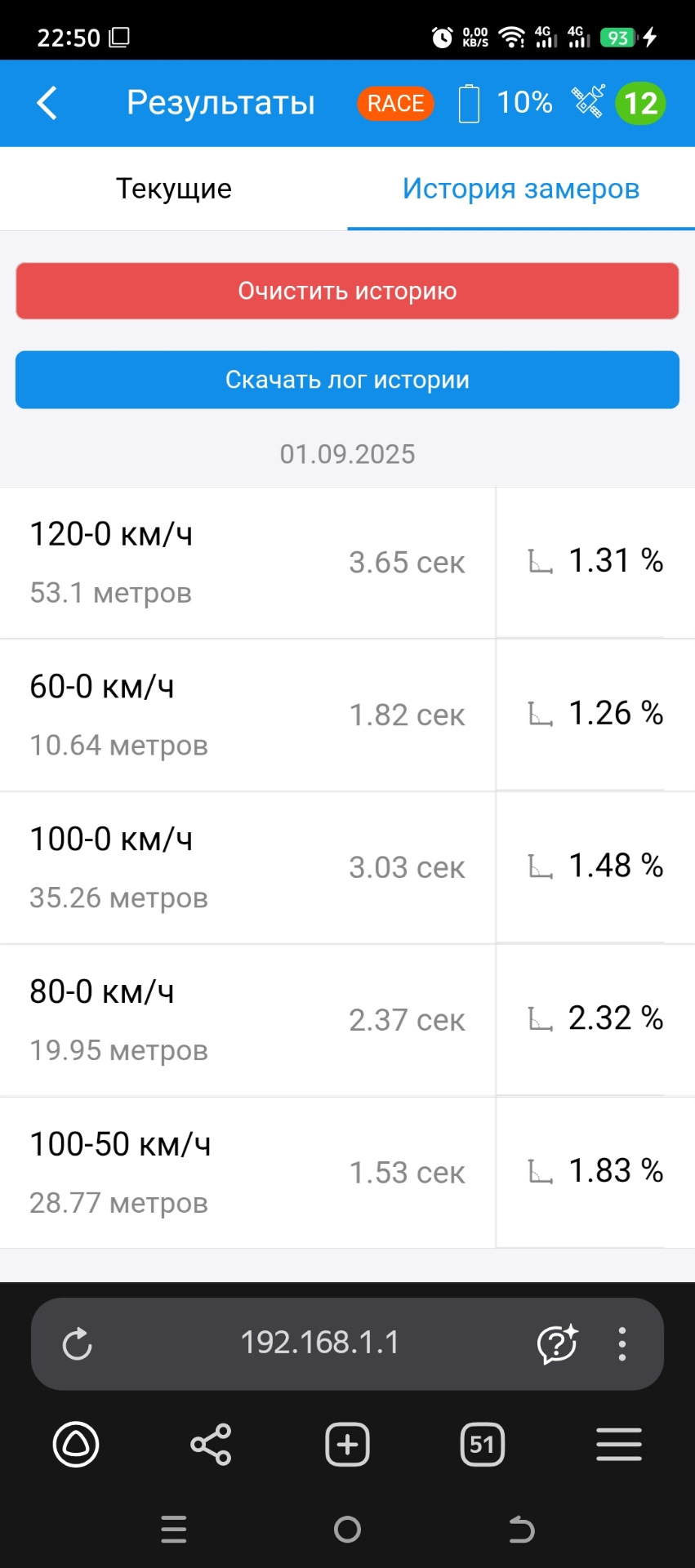This screenshot has height=1568, width=695.
Task: Tap the address bar showing 192.168.1.1
Action: coord(320,1343)
